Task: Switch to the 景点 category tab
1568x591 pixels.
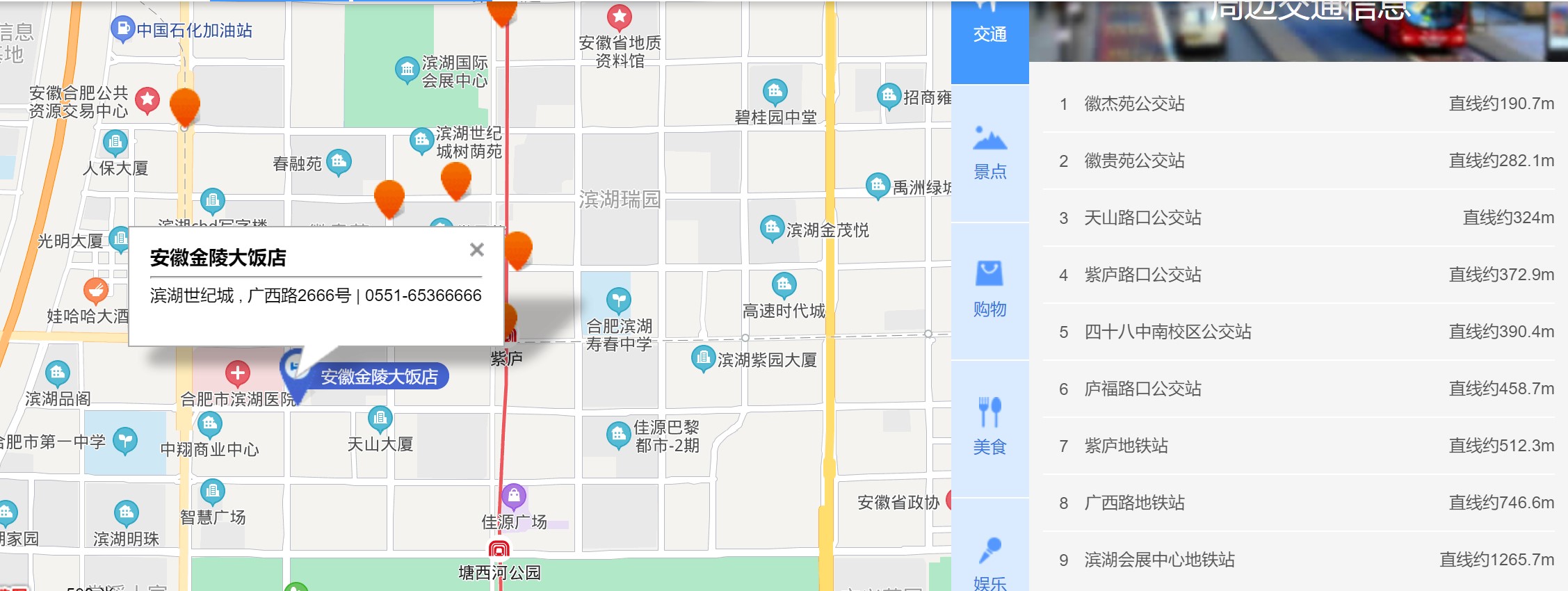Action: (989, 153)
